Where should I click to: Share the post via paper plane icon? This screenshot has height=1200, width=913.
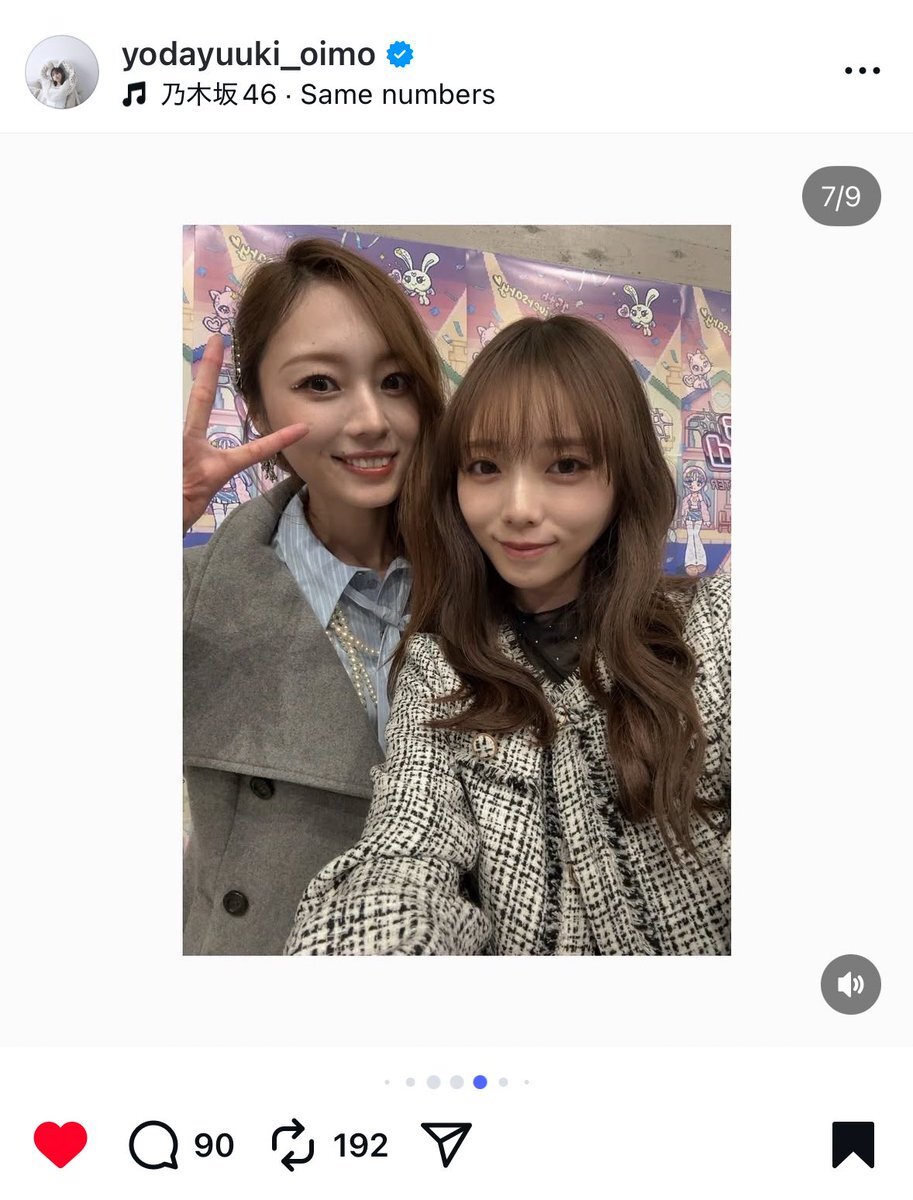446,1145
